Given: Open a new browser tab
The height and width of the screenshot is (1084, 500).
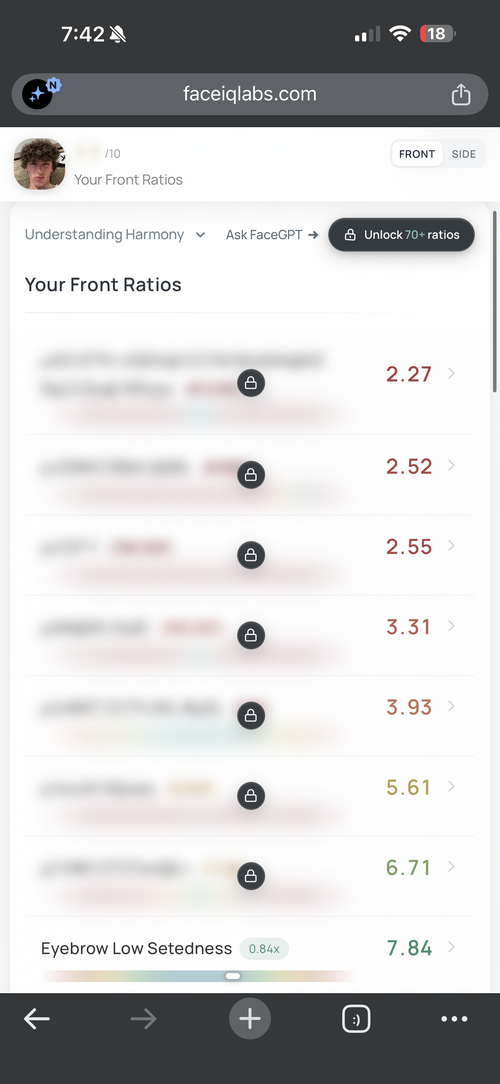Looking at the screenshot, I should pyautogui.click(x=250, y=1019).
